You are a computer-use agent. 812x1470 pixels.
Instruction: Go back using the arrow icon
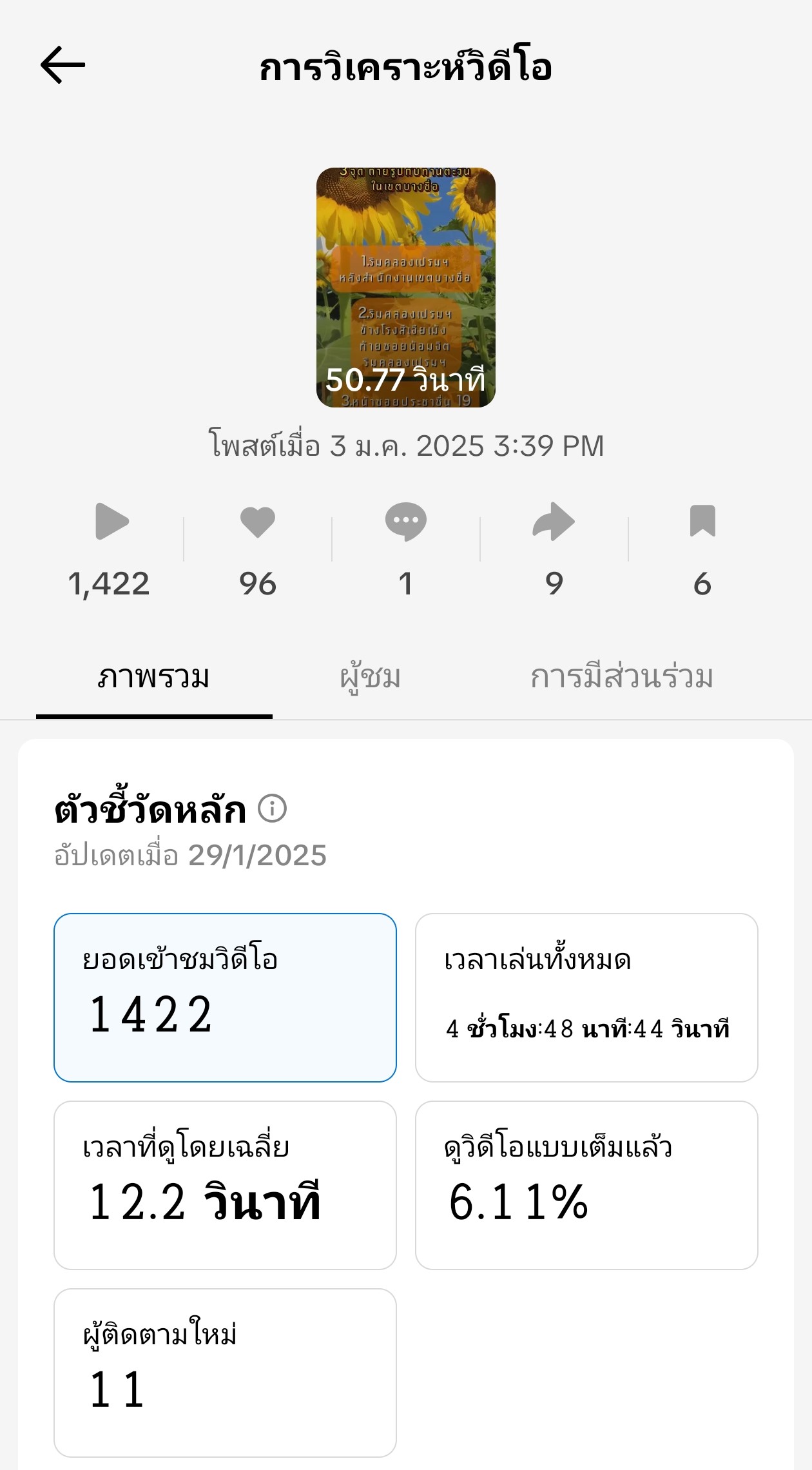point(63,64)
